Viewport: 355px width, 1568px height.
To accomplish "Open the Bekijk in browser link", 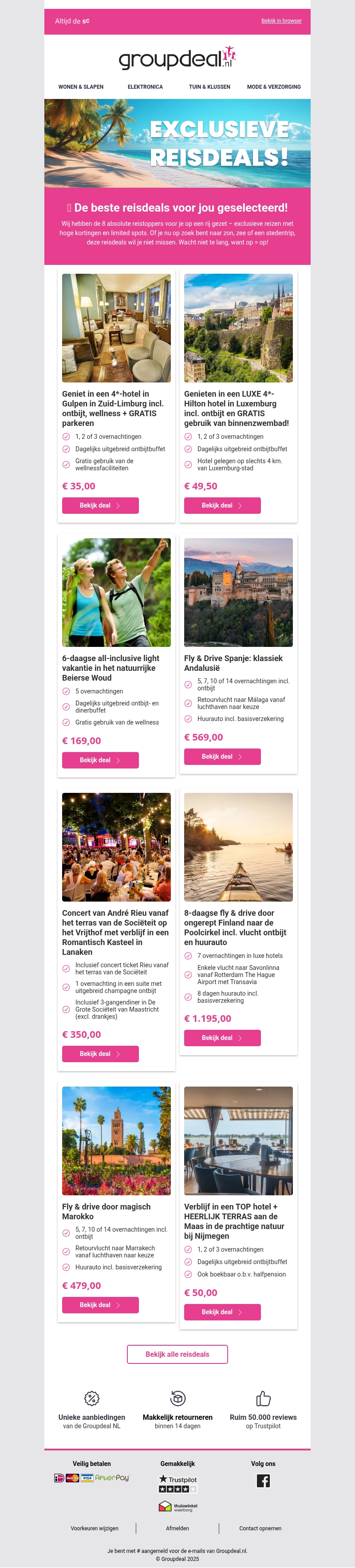I will click(x=281, y=21).
